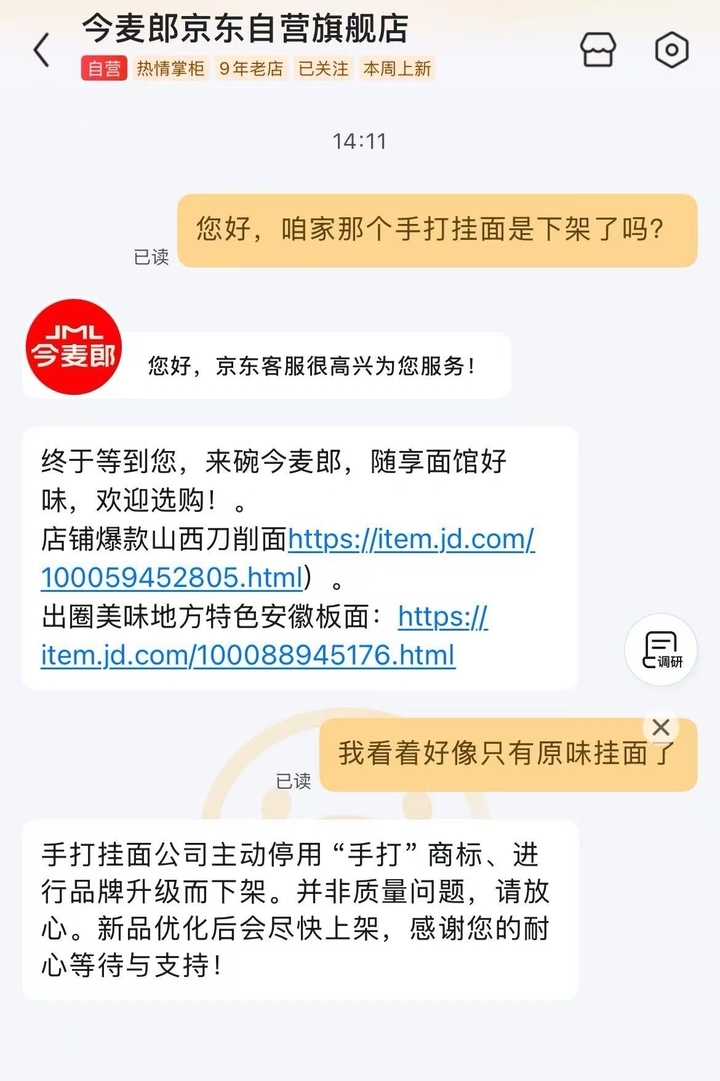The height and width of the screenshot is (1081, 720).
Task: Tap the 已关注 follow tag
Action: click(324, 68)
